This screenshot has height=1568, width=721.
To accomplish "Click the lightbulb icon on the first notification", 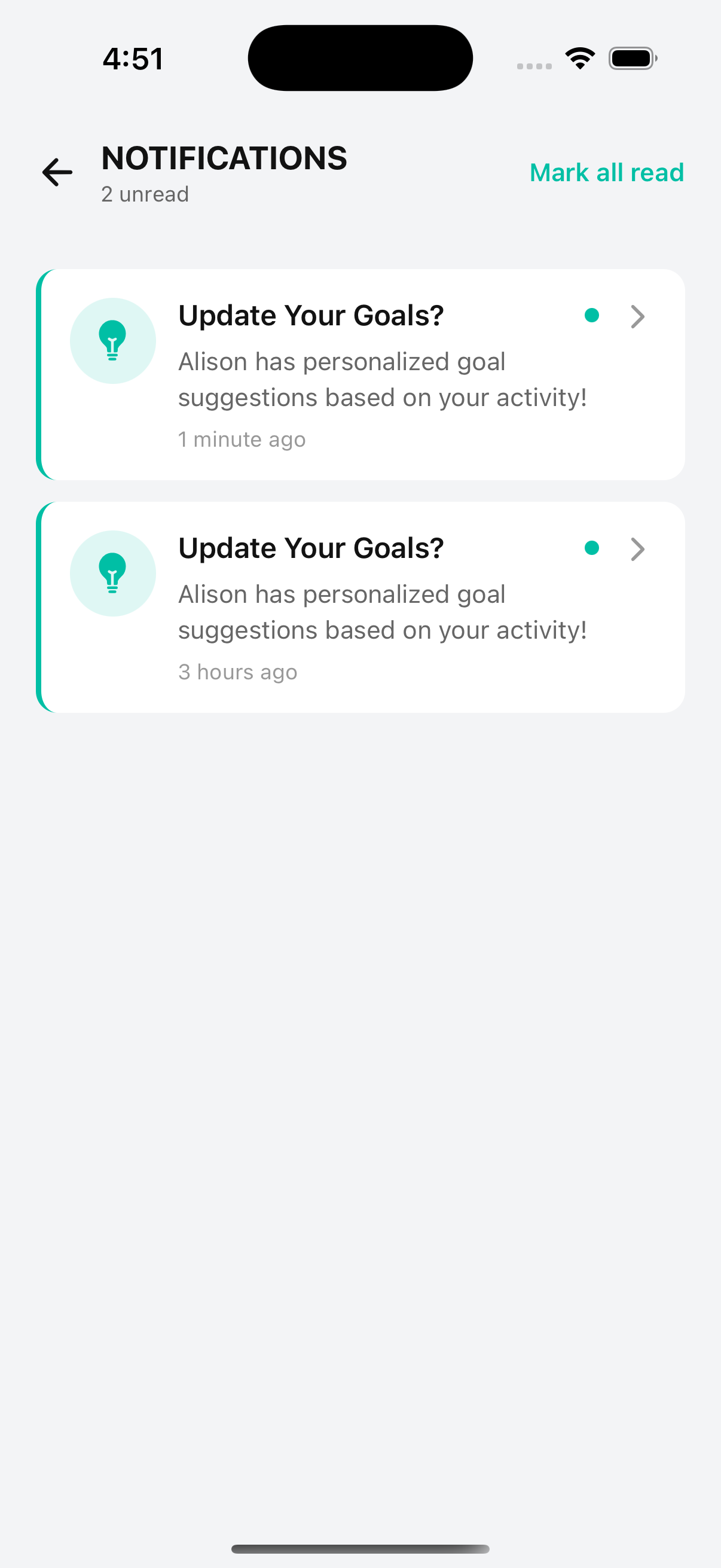I will coord(112,340).
